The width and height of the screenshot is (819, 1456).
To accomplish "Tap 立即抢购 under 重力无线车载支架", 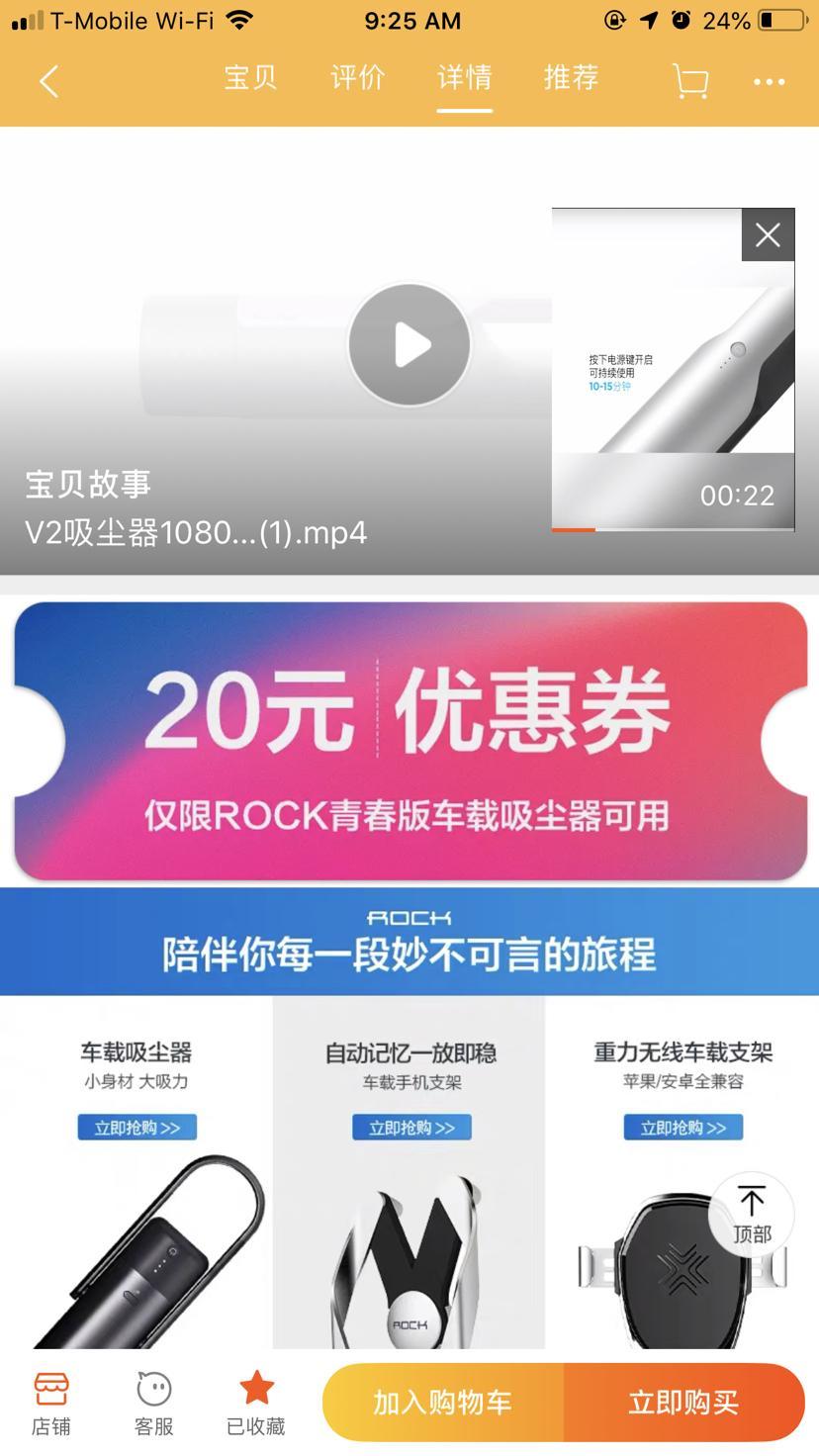I will (682, 1128).
